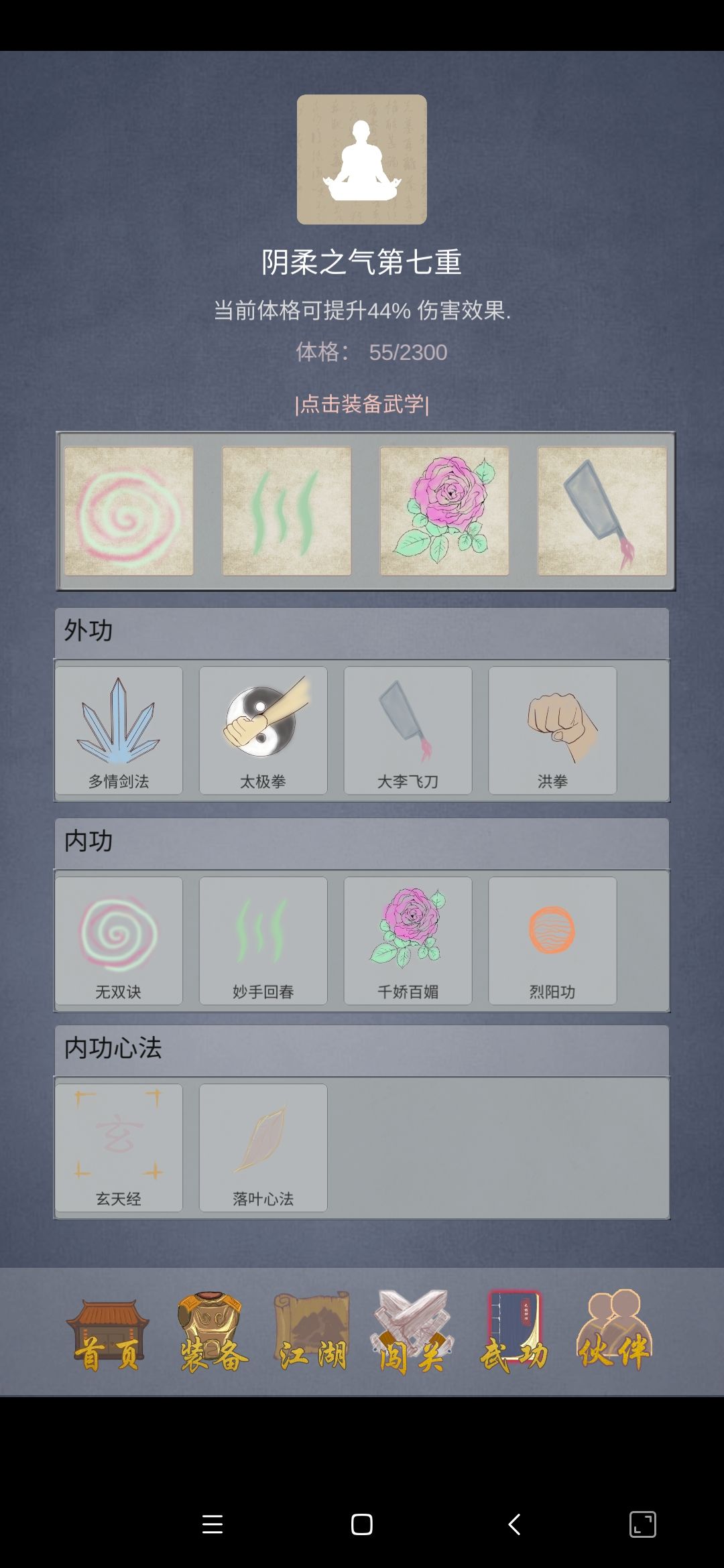The image size is (724, 1568).
Task: Select the 妙手回春 healing skill icon
Action: coord(263,938)
